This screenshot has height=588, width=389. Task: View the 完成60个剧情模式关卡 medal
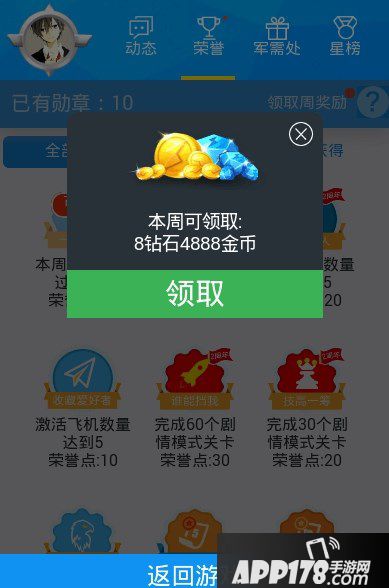[195, 409]
